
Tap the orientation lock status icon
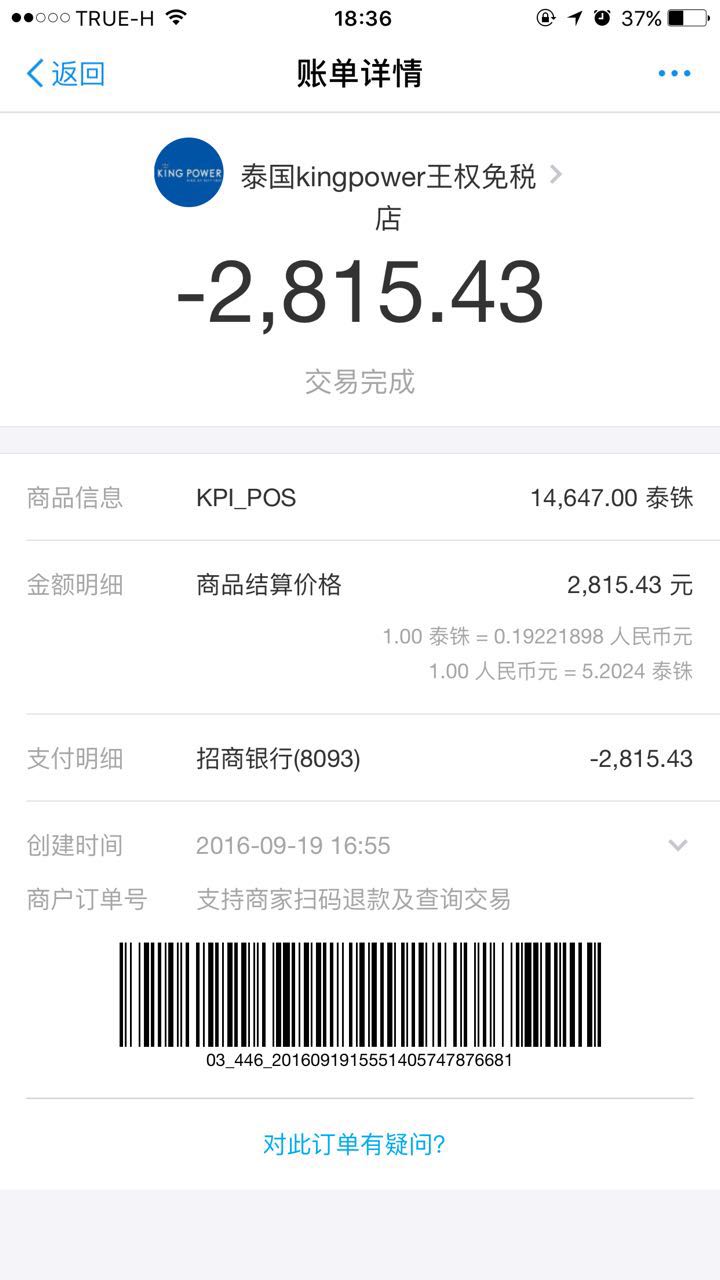coord(545,16)
